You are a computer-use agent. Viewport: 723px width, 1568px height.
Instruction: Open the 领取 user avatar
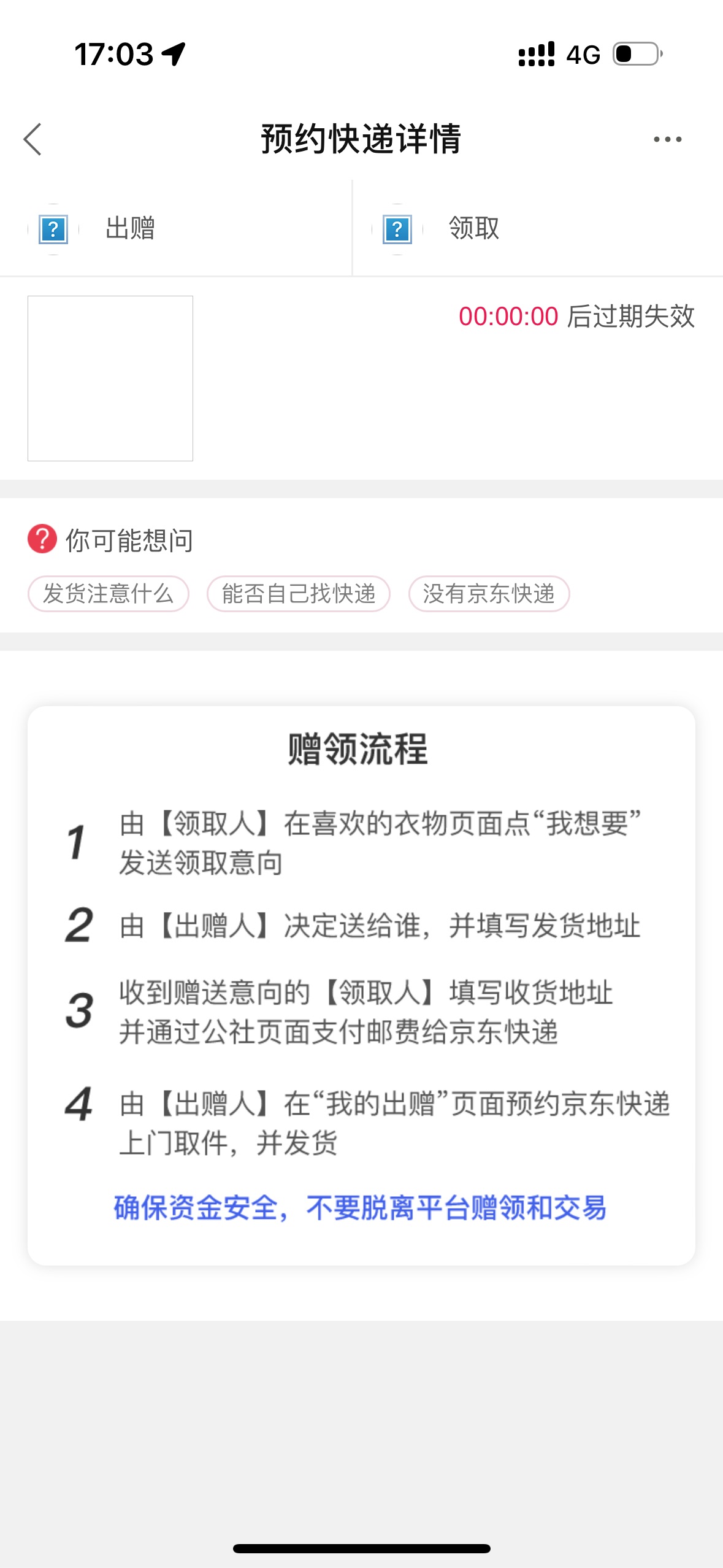tap(397, 229)
